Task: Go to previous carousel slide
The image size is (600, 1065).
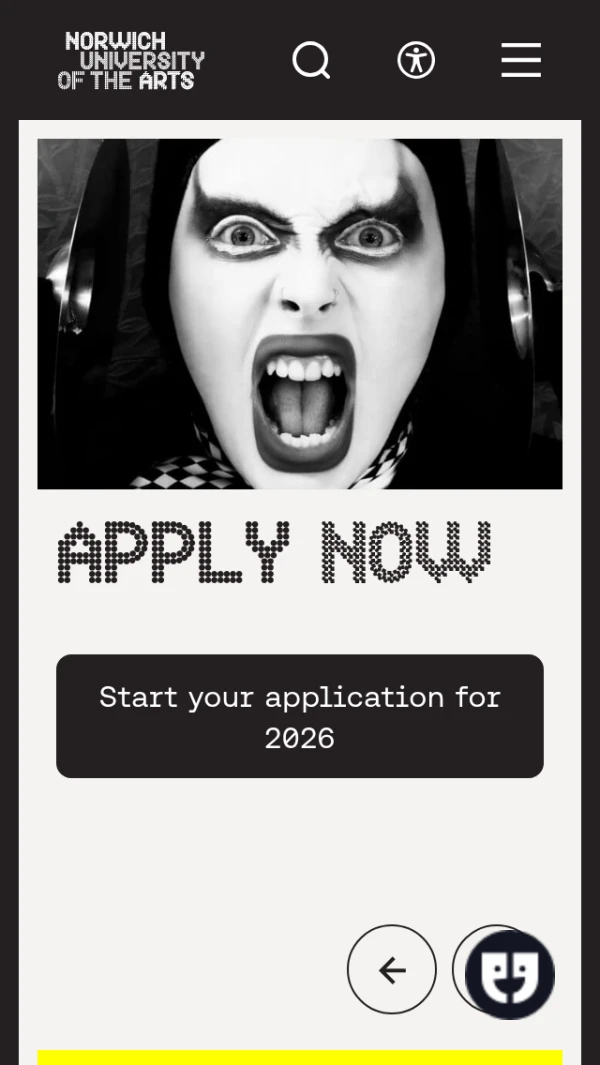Action: point(392,969)
